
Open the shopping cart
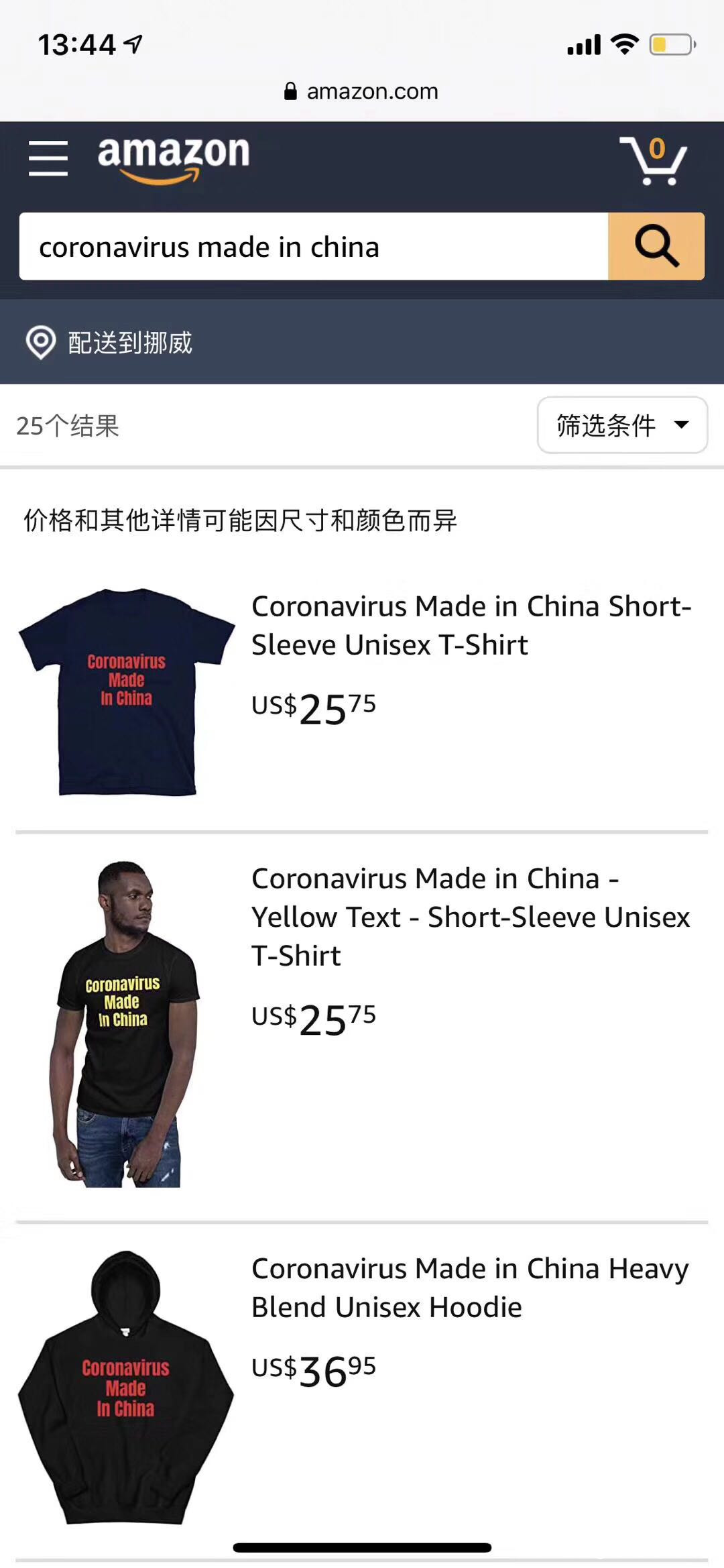point(654,161)
